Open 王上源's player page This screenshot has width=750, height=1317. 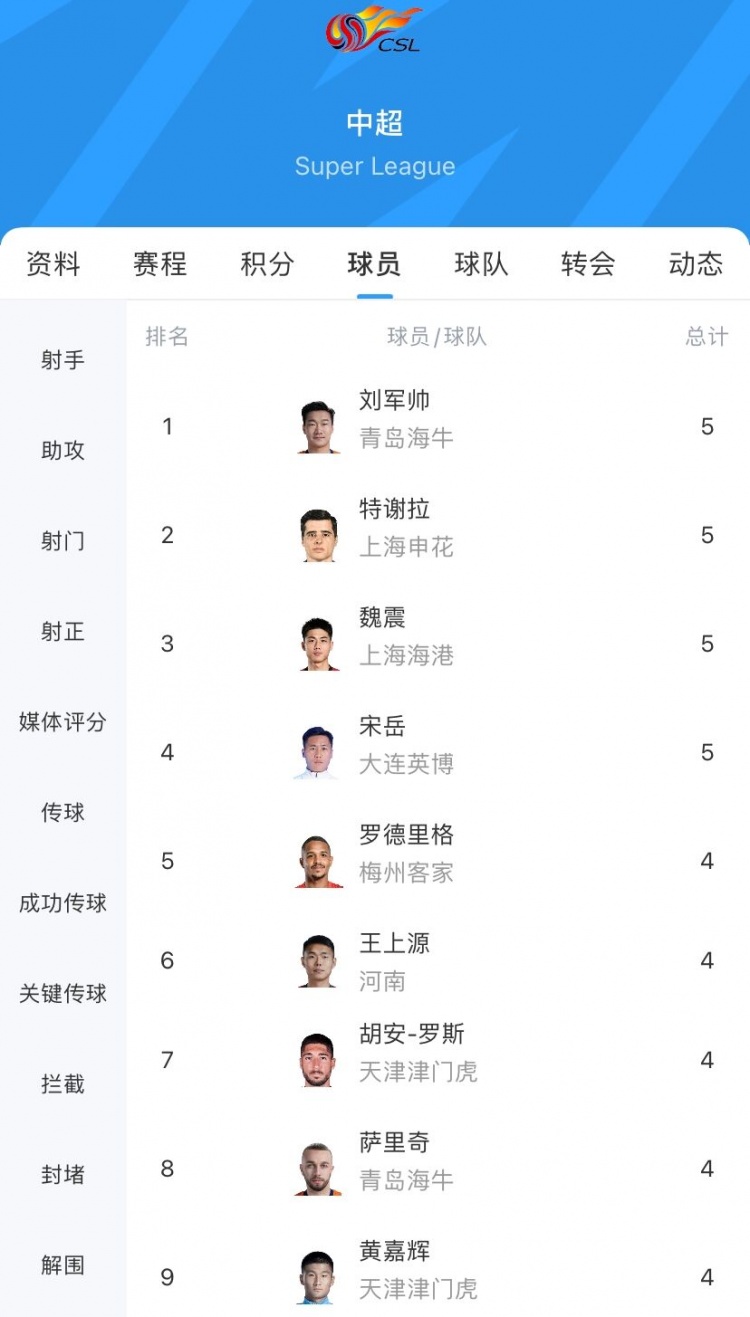(x=394, y=943)
